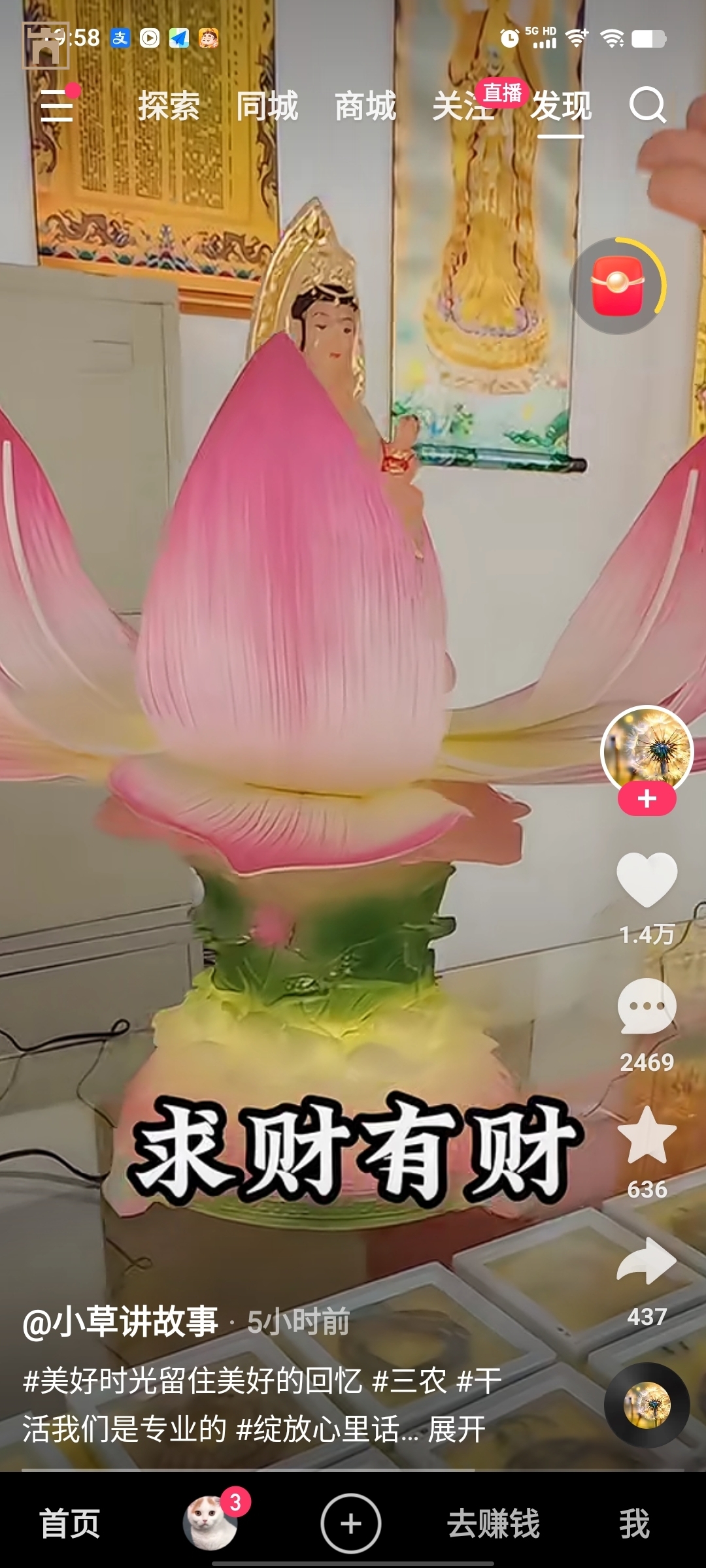Follow the author with the plus button
Image resolution: width=706 pixels, height=1568 pixels.
pyautogui.click(x=647, y=799)
